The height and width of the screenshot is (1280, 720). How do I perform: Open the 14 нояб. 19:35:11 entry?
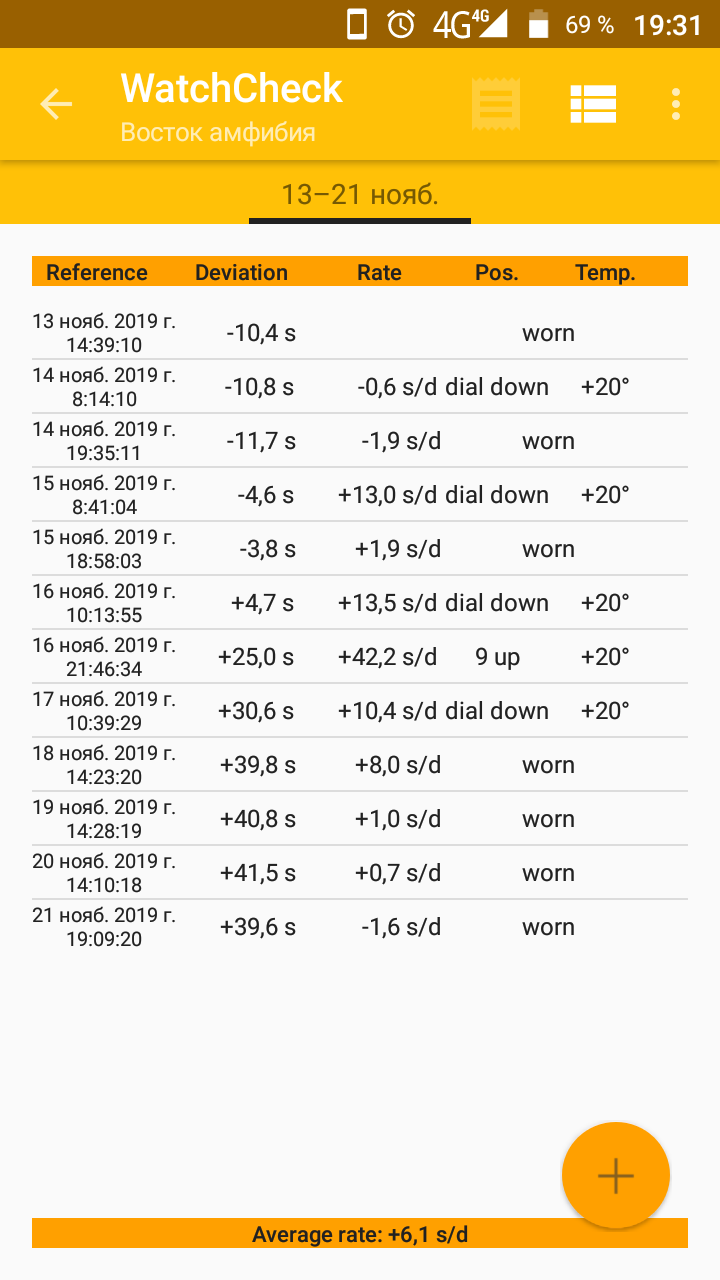360,441
